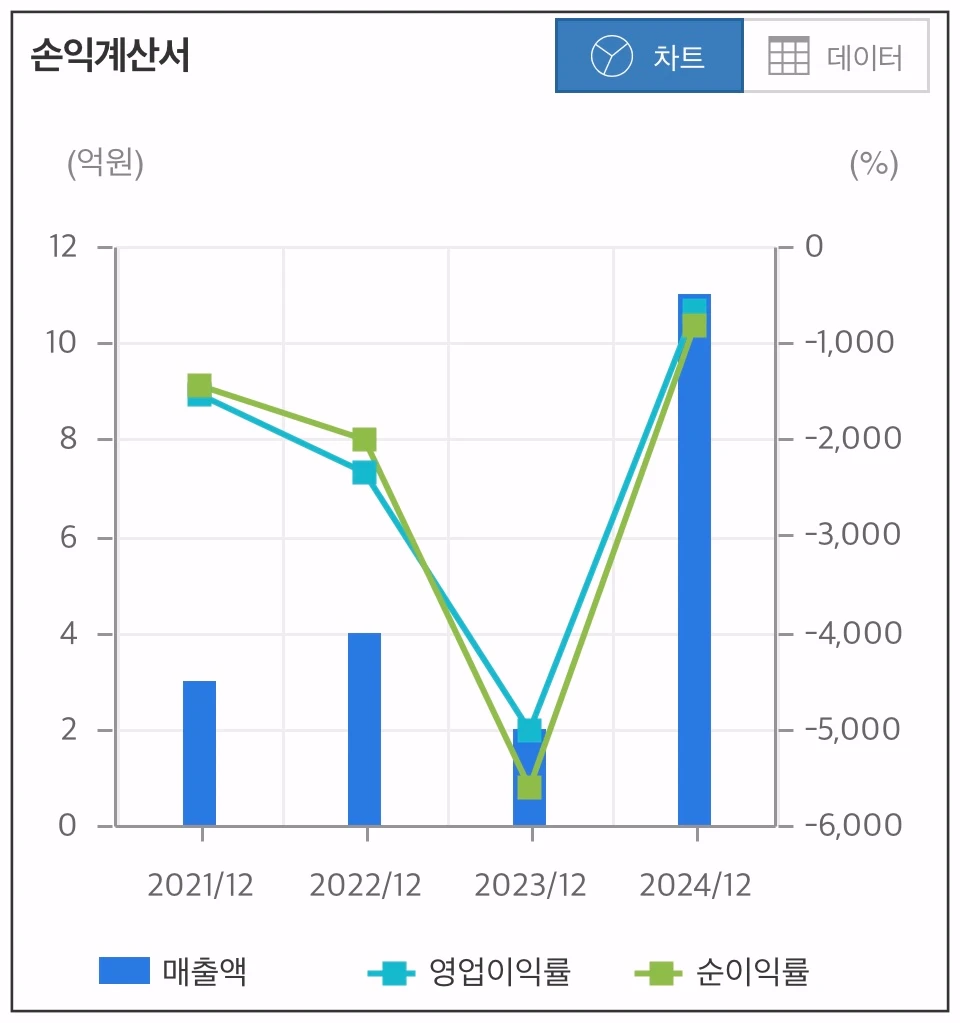Expand details for the 2021/12 data point
Image resolution: width=960 pixels, height=1023 pixels.
[197, 389]
